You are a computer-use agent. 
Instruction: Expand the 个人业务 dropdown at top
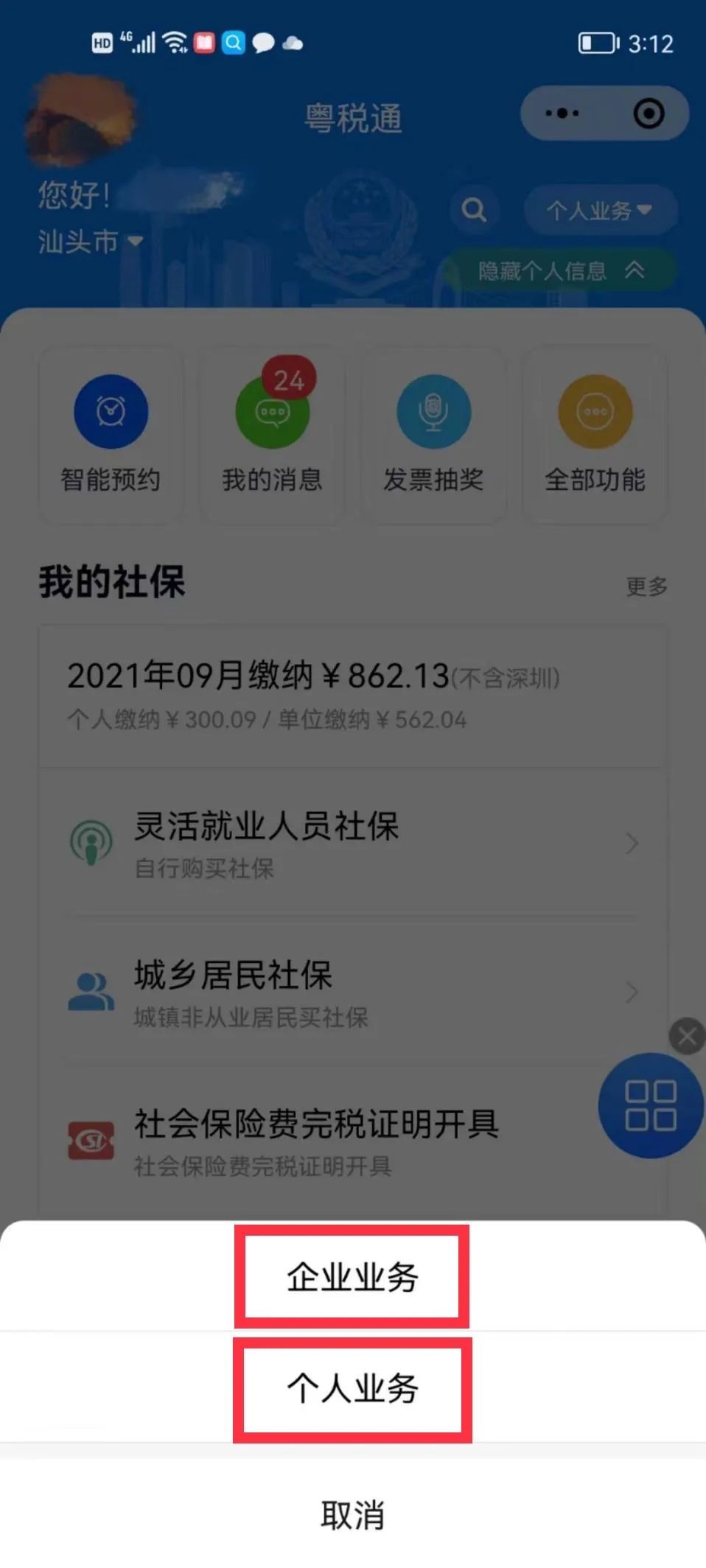point(599,211)
